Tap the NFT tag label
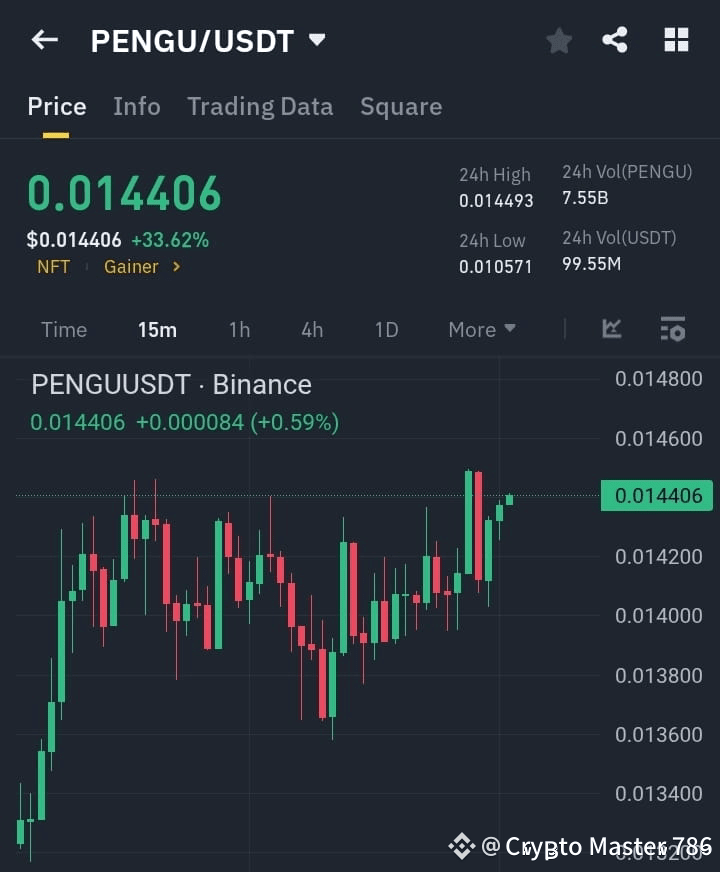 53,267
